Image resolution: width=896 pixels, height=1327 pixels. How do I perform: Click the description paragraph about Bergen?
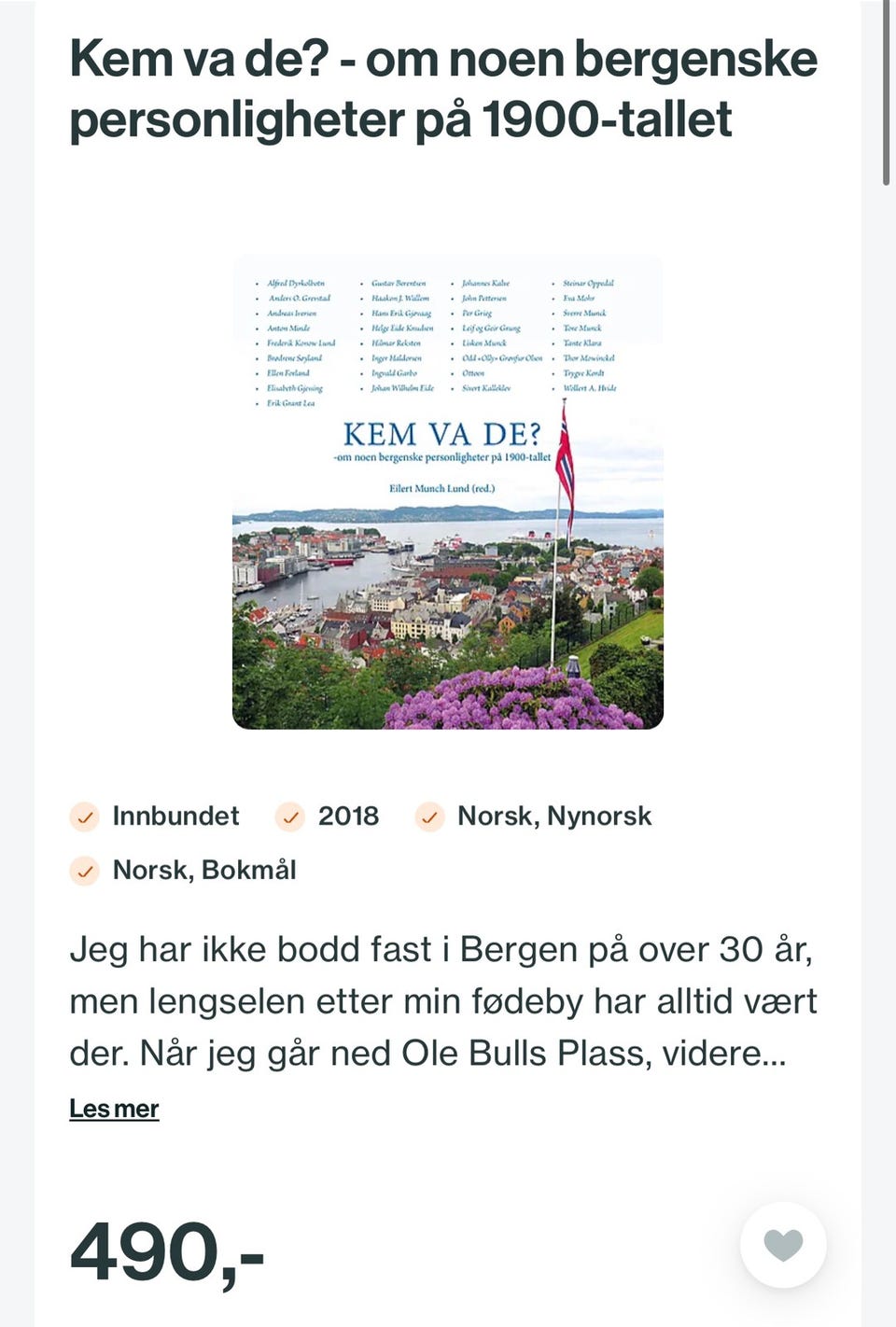(442, 1000)
